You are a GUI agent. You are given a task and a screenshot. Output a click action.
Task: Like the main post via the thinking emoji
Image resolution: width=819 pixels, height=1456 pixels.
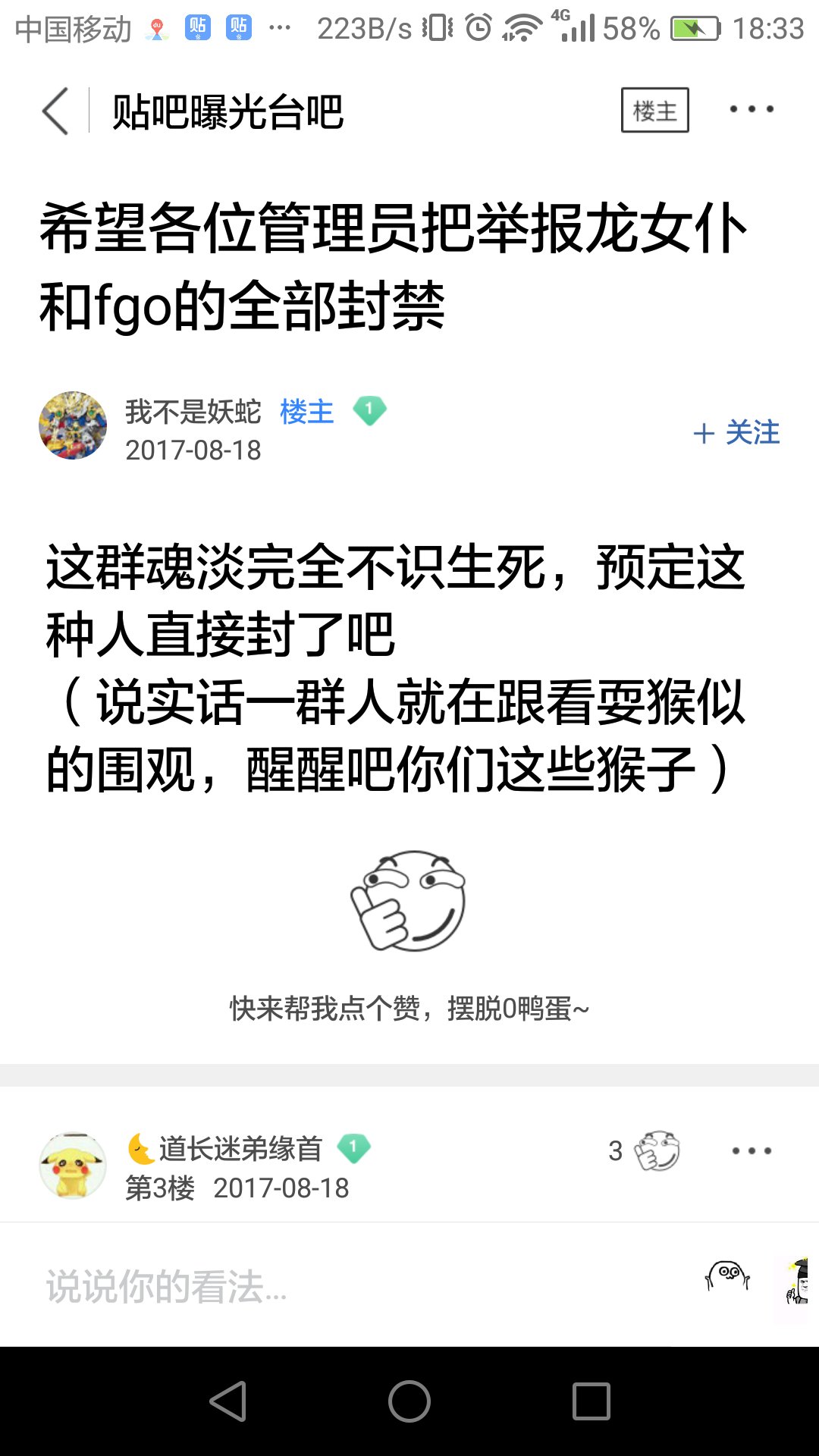[408, 901]
